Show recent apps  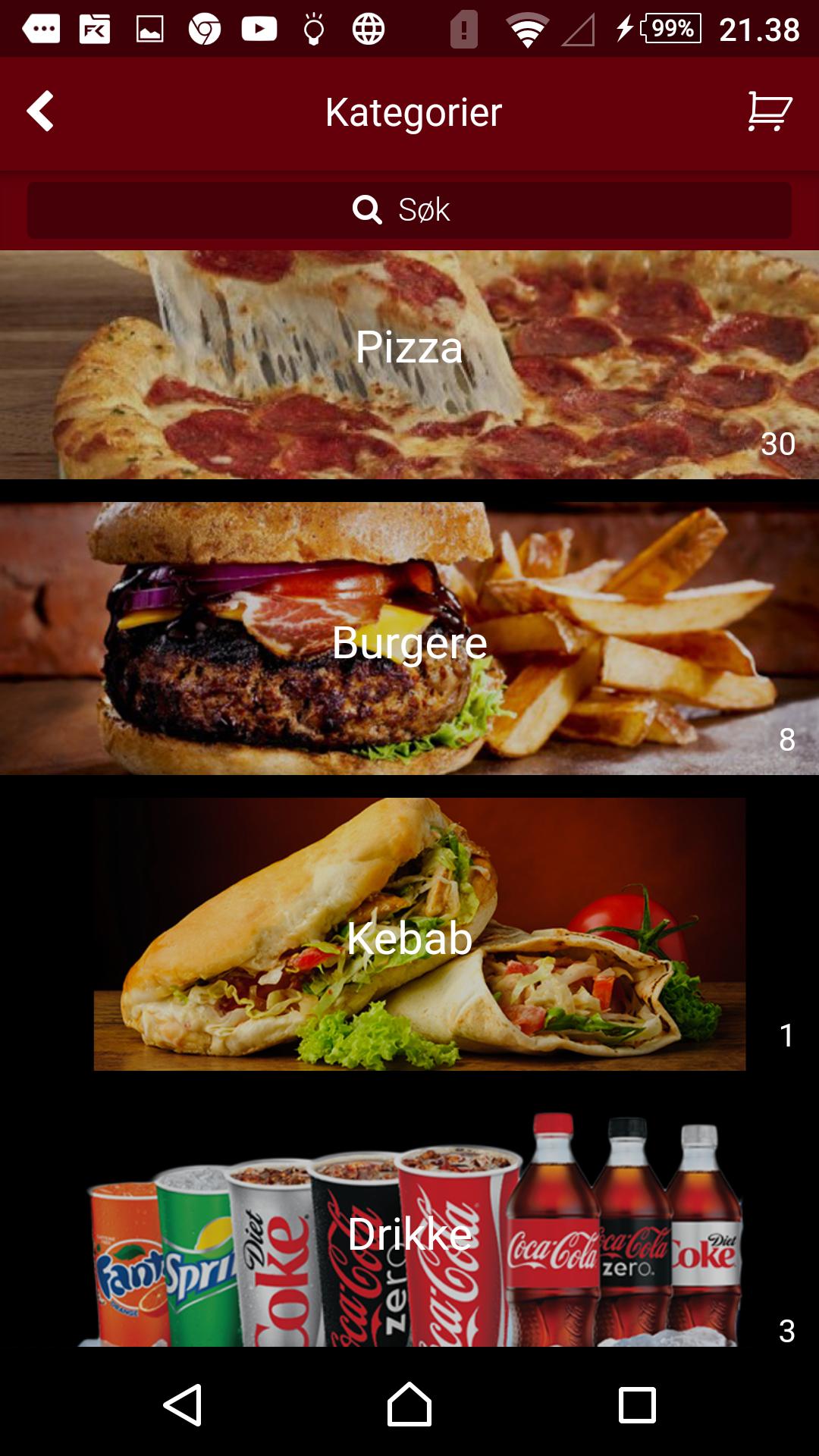(x=637, y=1404)
